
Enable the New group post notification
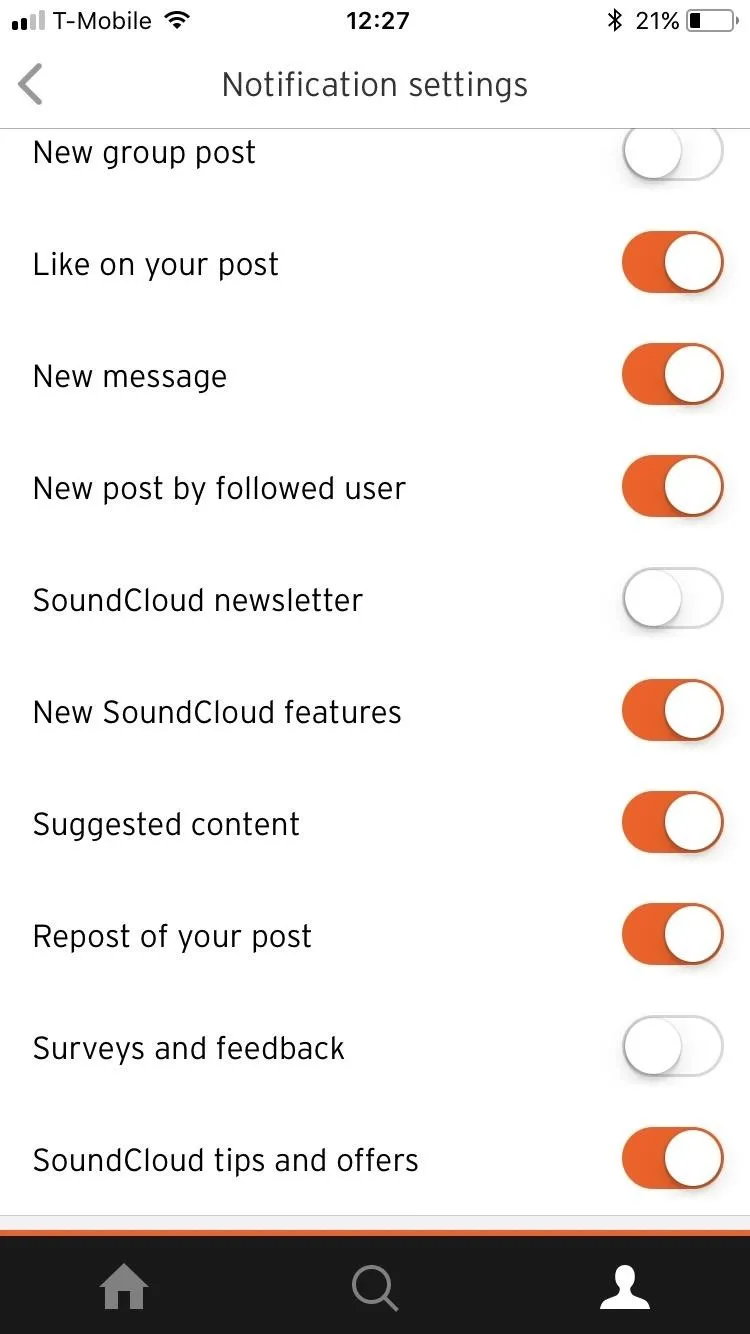pyautogui.click(x=672, y=150)
